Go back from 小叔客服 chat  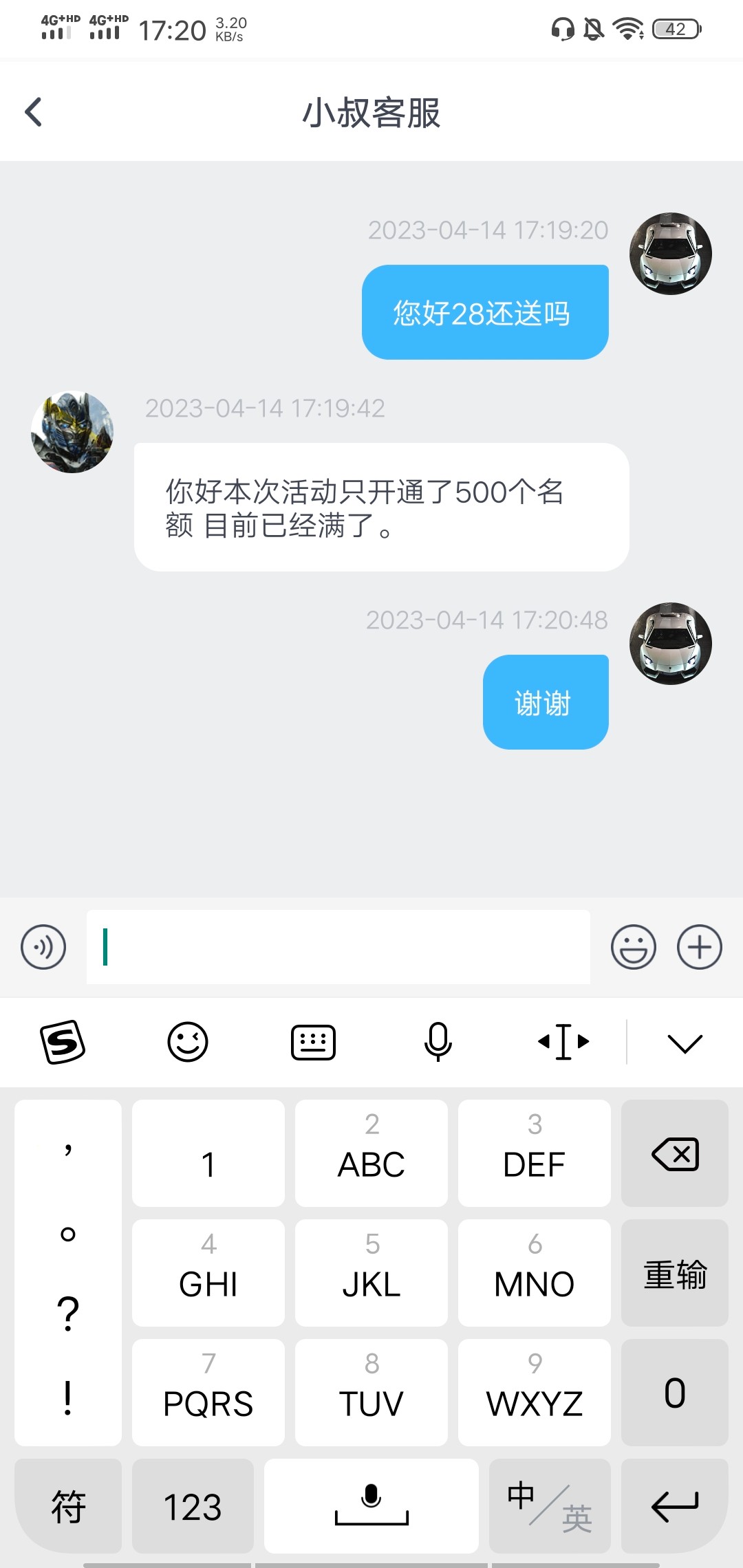(33, 112)
